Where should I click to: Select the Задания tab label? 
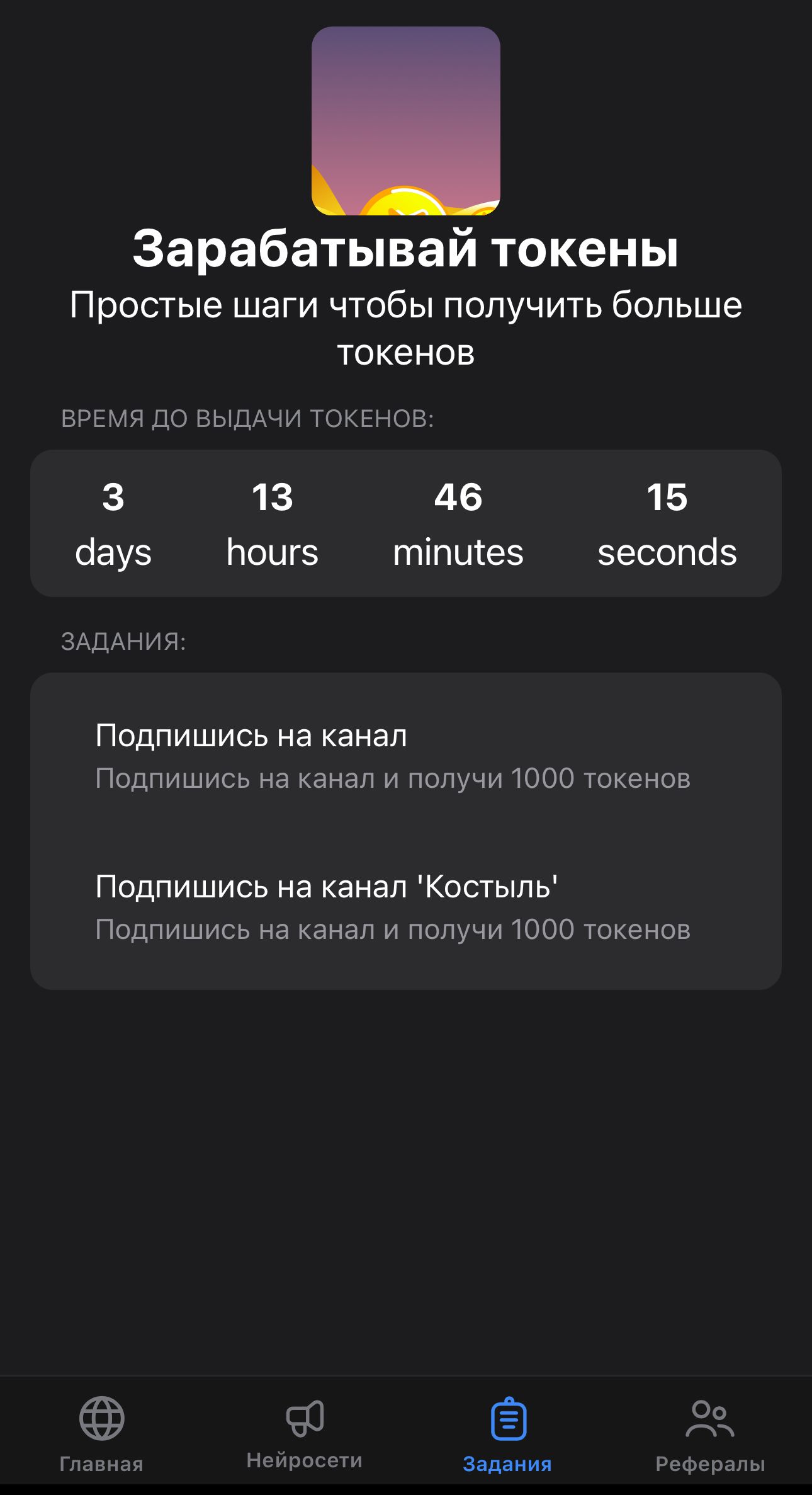coord(507,1461)
